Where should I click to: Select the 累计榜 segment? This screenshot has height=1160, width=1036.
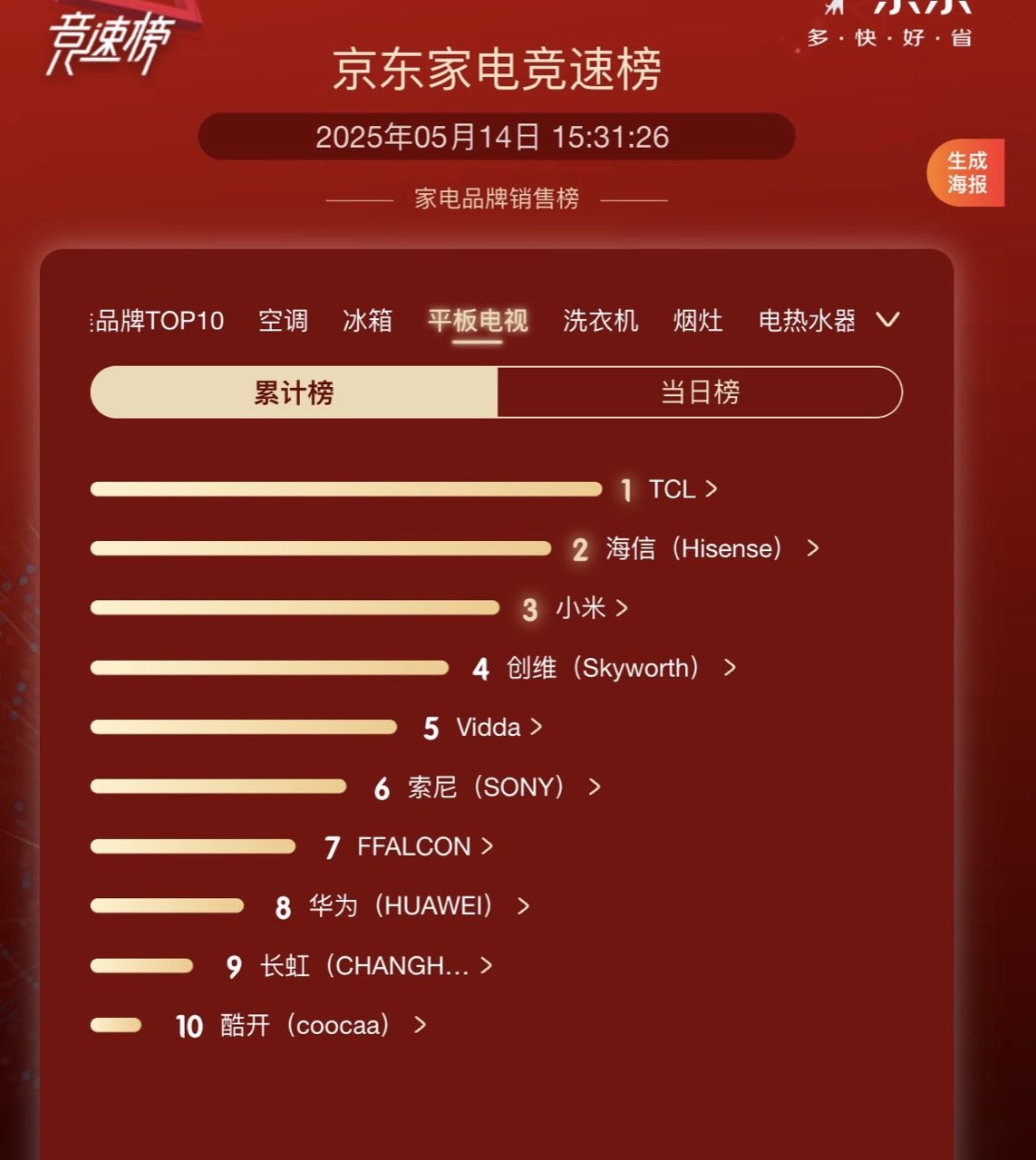[294, 392]
